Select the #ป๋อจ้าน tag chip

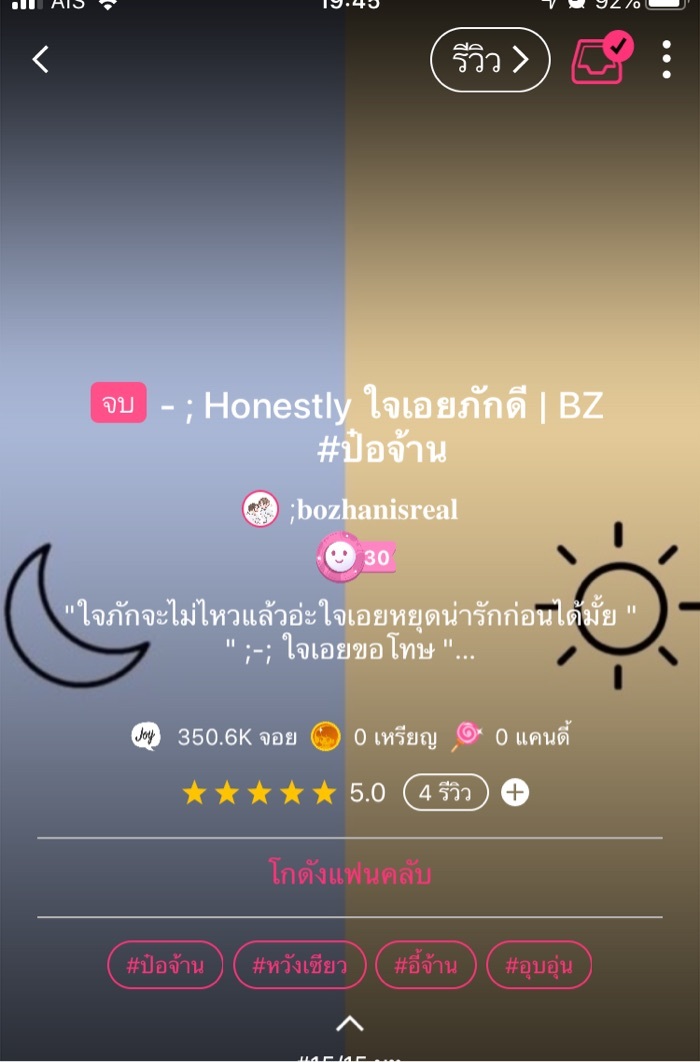[165, 965]
